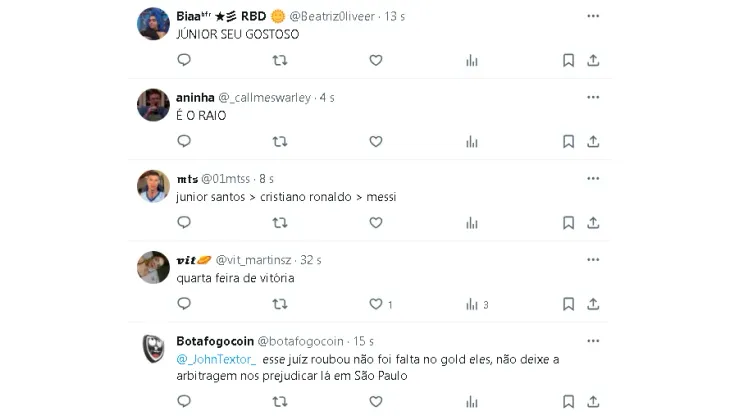Open overflow menu on aninha's tweet
The image size is (740, 416).
tap(593, 98)
